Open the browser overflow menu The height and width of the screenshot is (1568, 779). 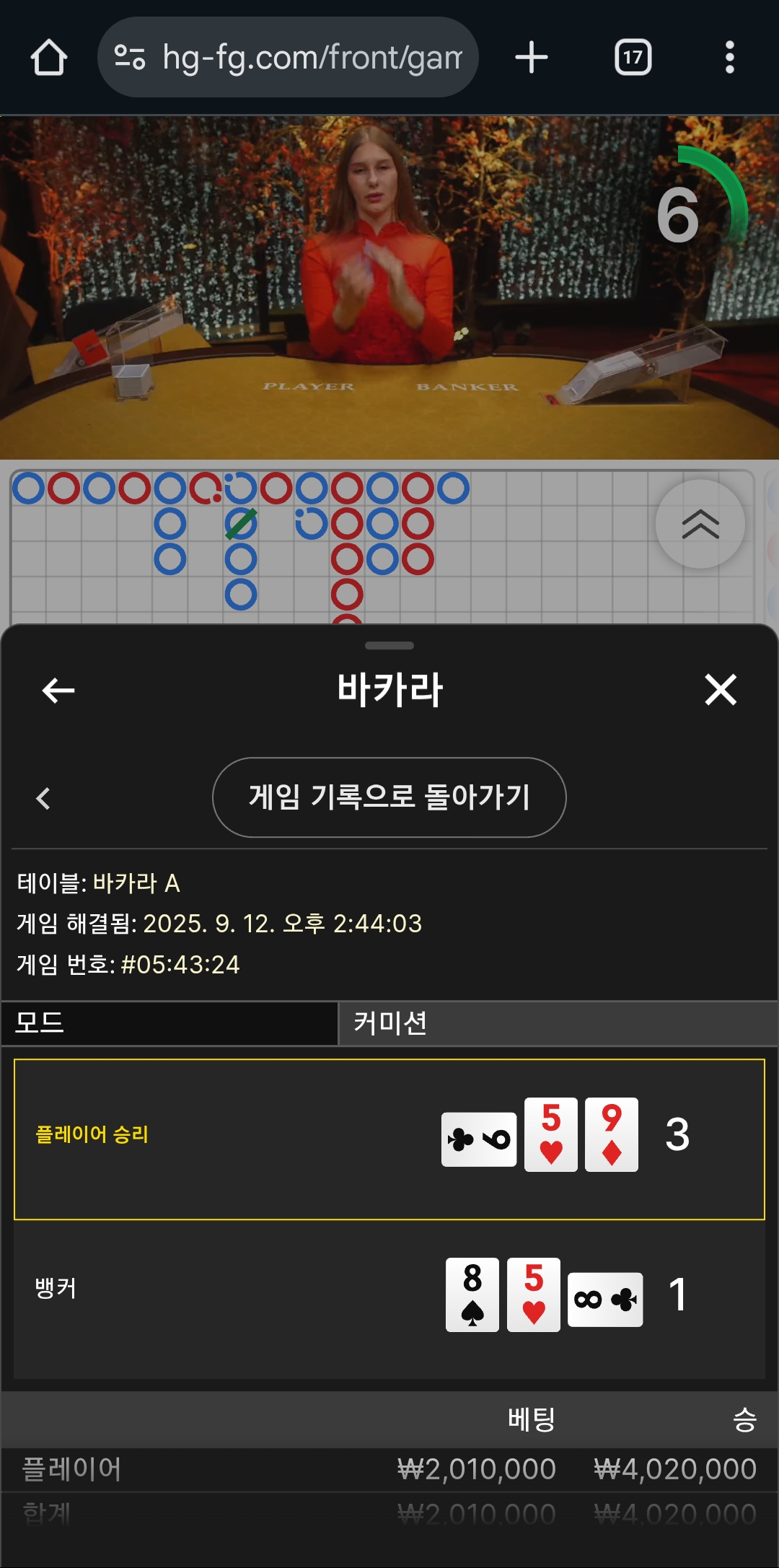(x=730, y=57)
